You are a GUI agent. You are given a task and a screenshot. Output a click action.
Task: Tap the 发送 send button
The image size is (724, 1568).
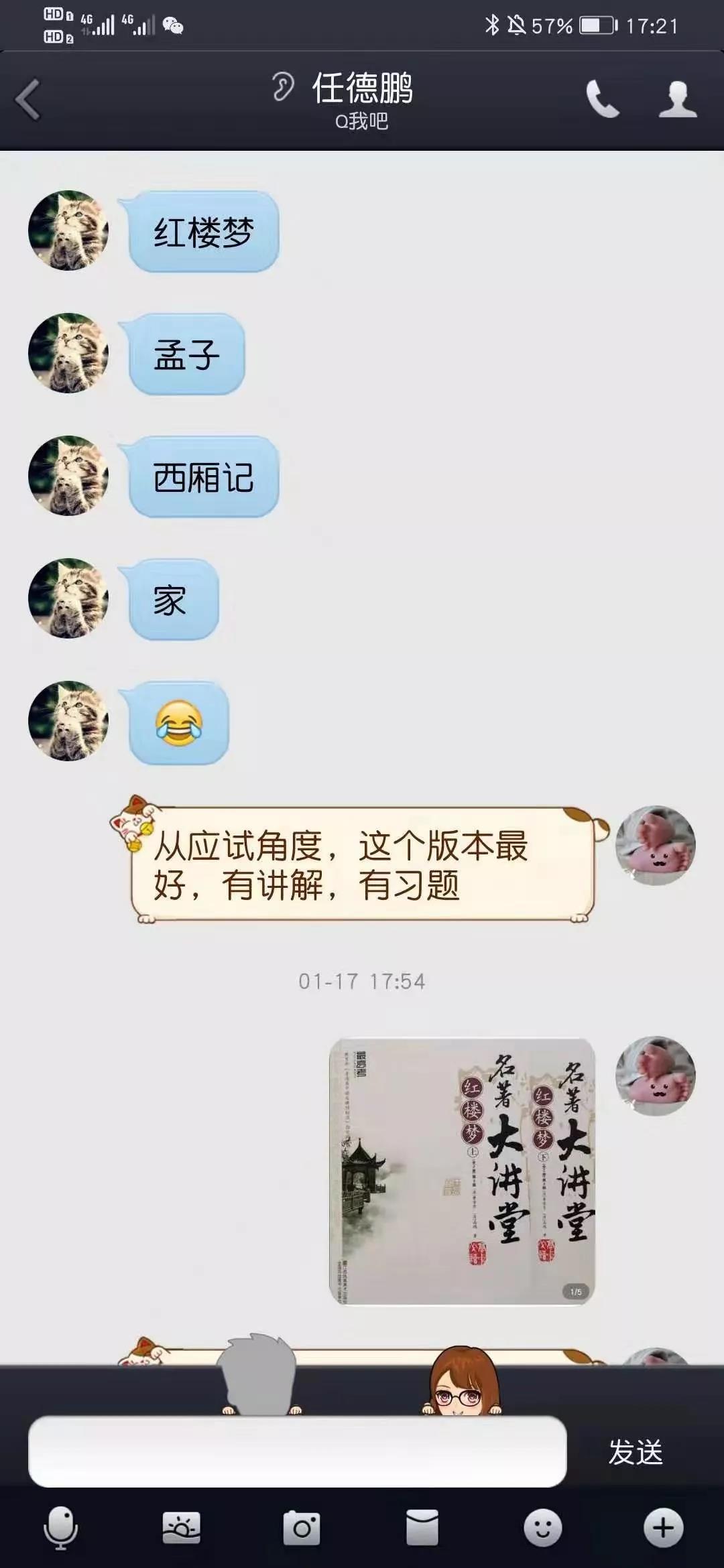(x=635, y=1452)
